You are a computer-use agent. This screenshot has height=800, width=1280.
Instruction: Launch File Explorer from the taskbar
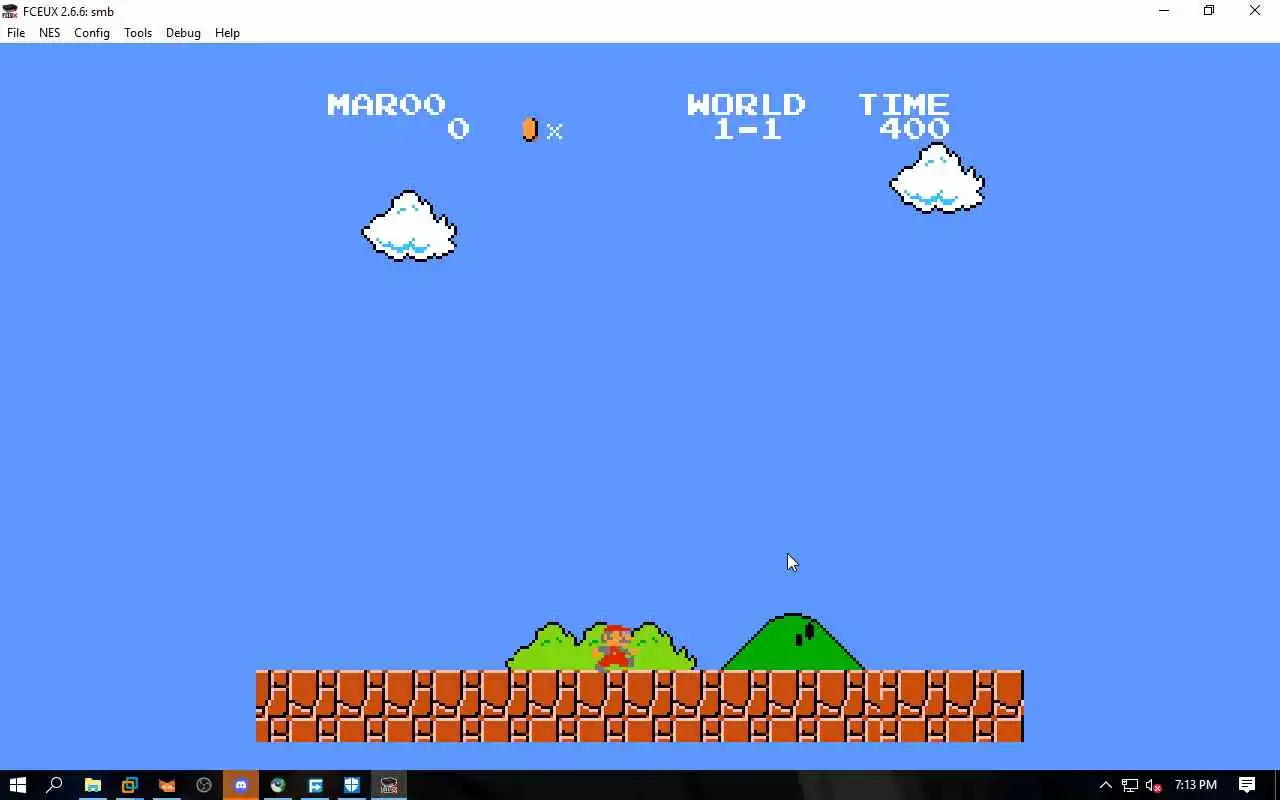[92, 785]
